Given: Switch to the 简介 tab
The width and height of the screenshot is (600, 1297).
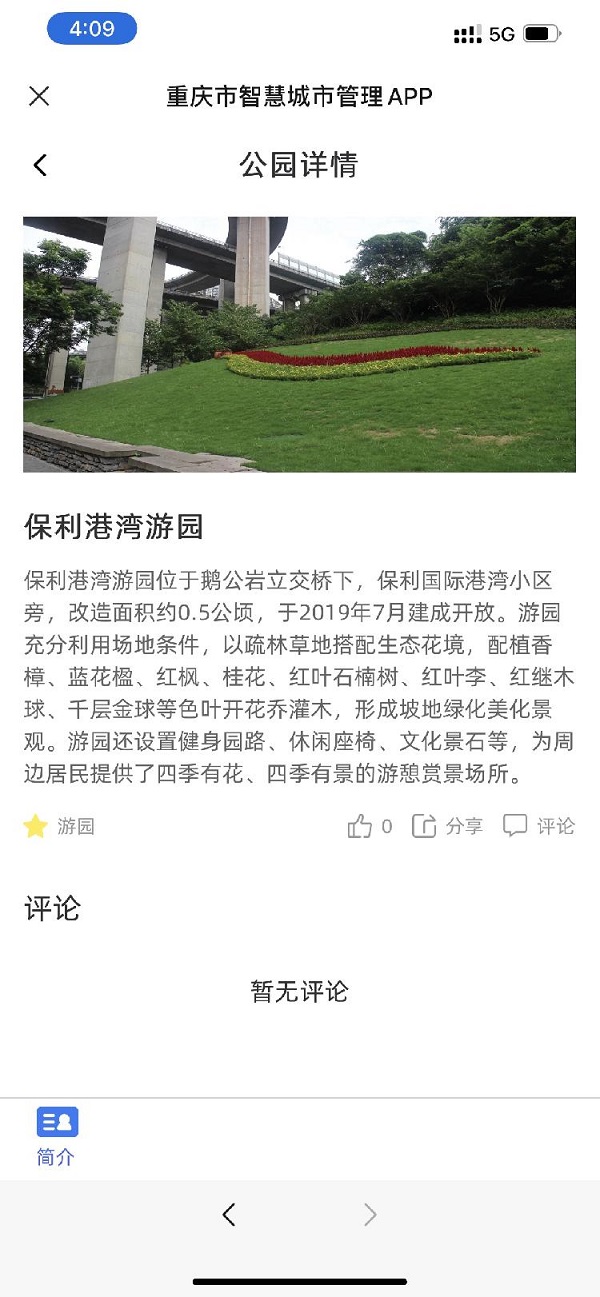Looking at the screenshot, I should coord(57,1136).
